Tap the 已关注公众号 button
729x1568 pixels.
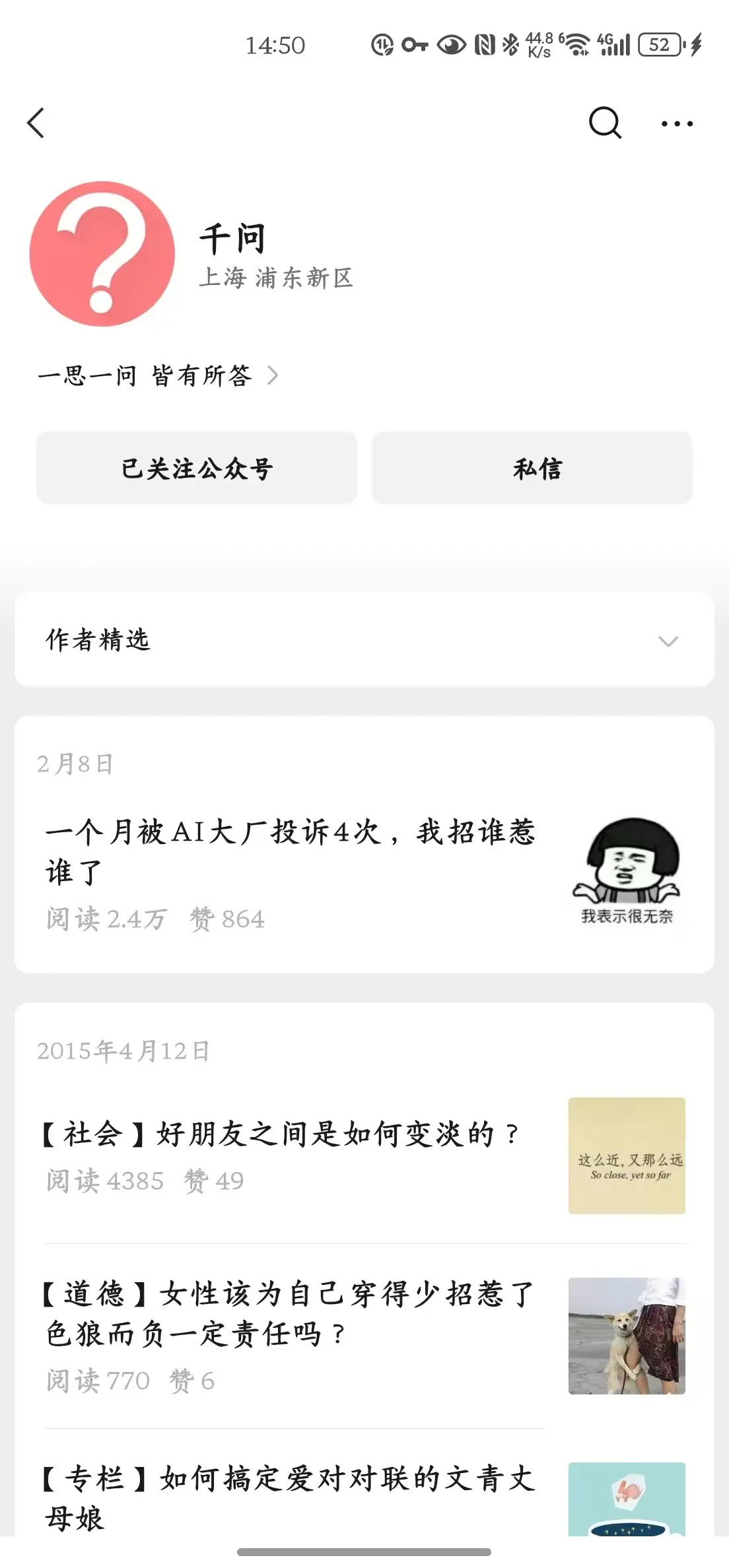click(x=197, y=469)
